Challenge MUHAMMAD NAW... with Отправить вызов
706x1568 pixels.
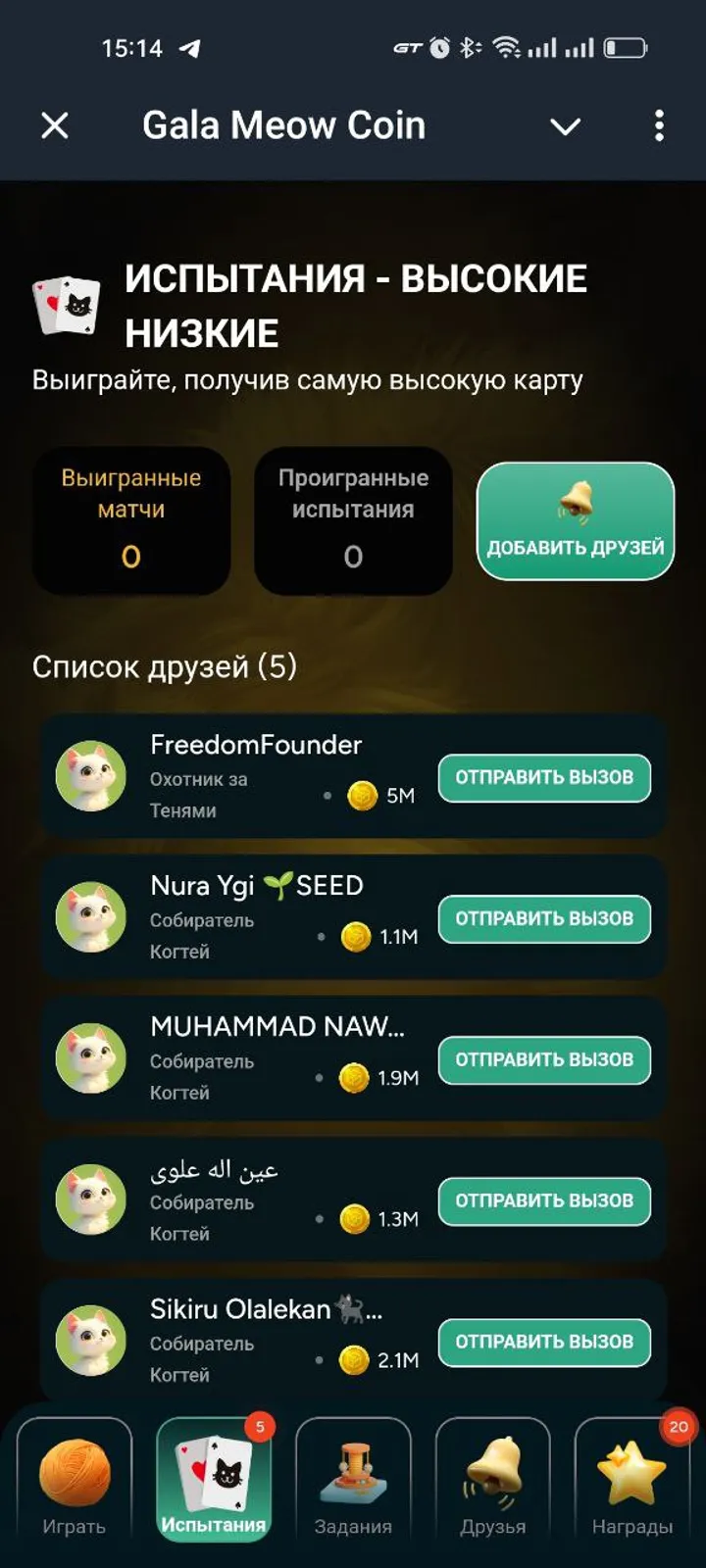tap(544, 1060)
